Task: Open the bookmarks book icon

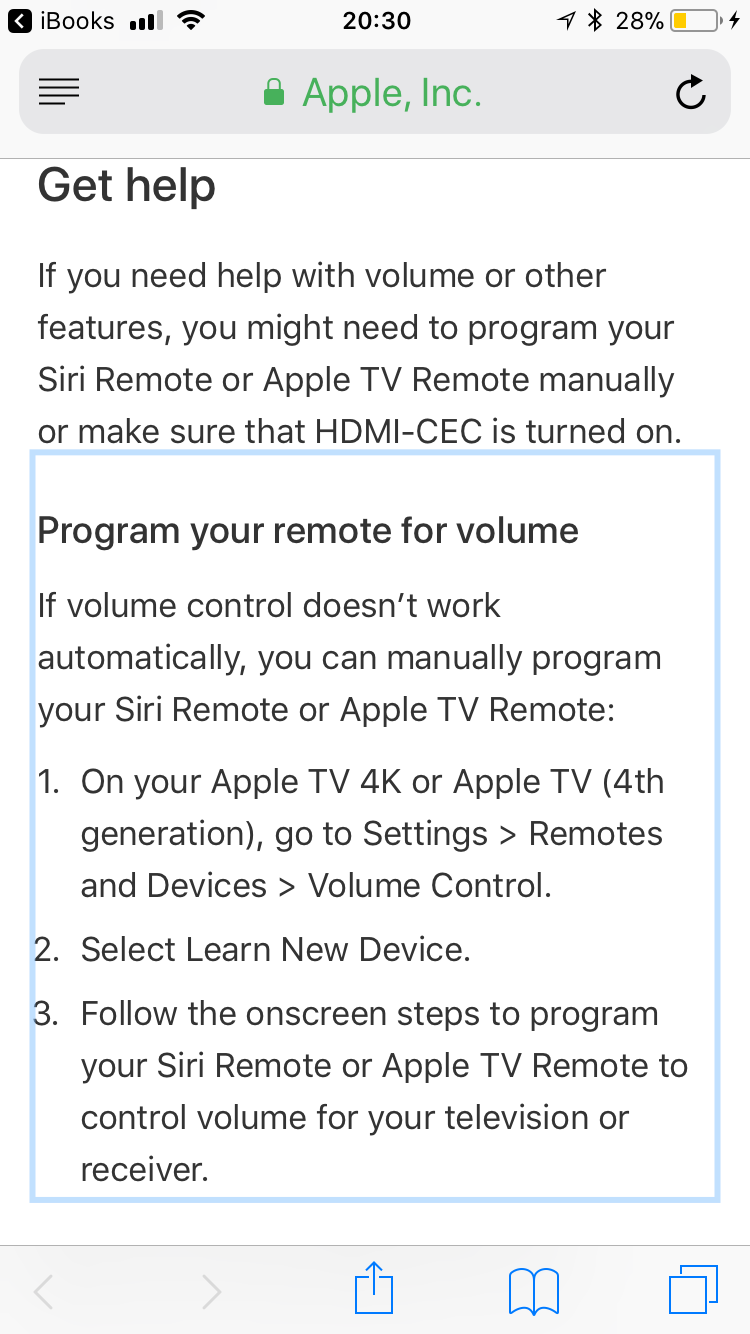Action: (534, 1291)
